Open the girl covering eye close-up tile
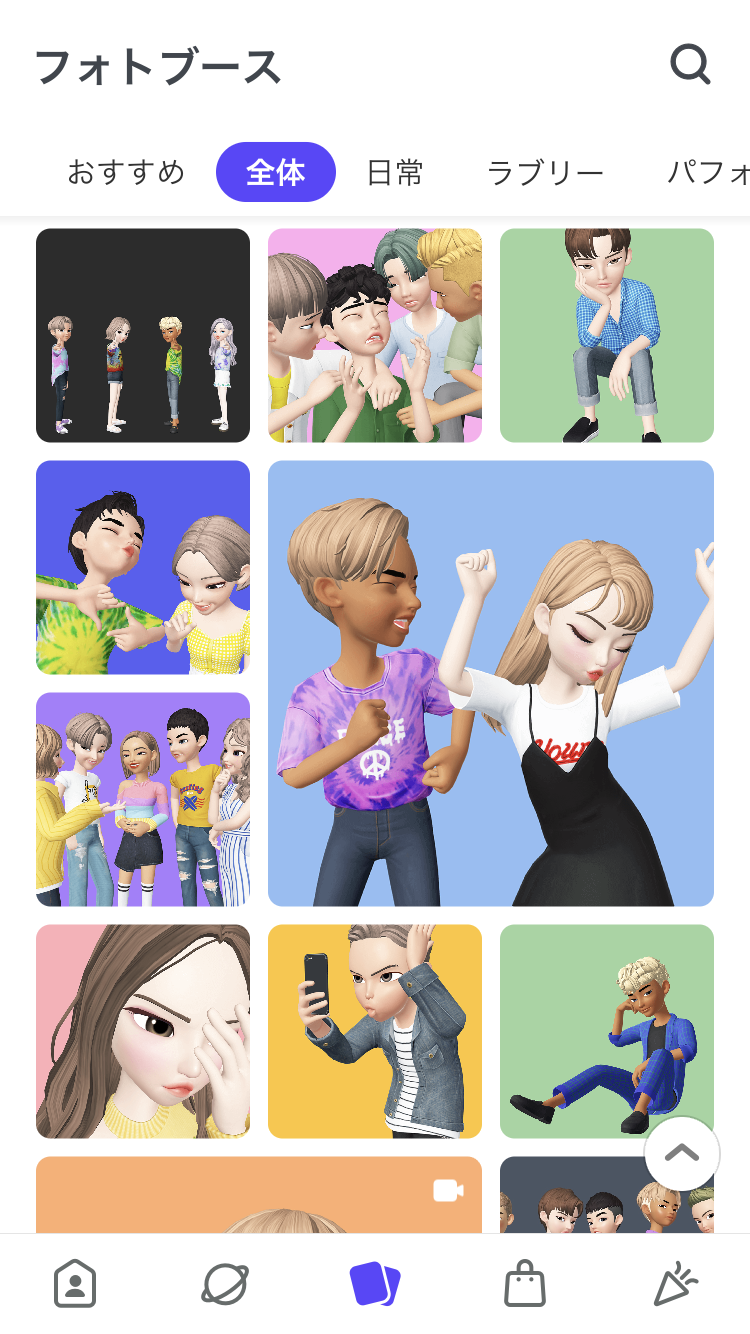The width and height of the screenshot is (750, 1334). tap(143, 1031)
